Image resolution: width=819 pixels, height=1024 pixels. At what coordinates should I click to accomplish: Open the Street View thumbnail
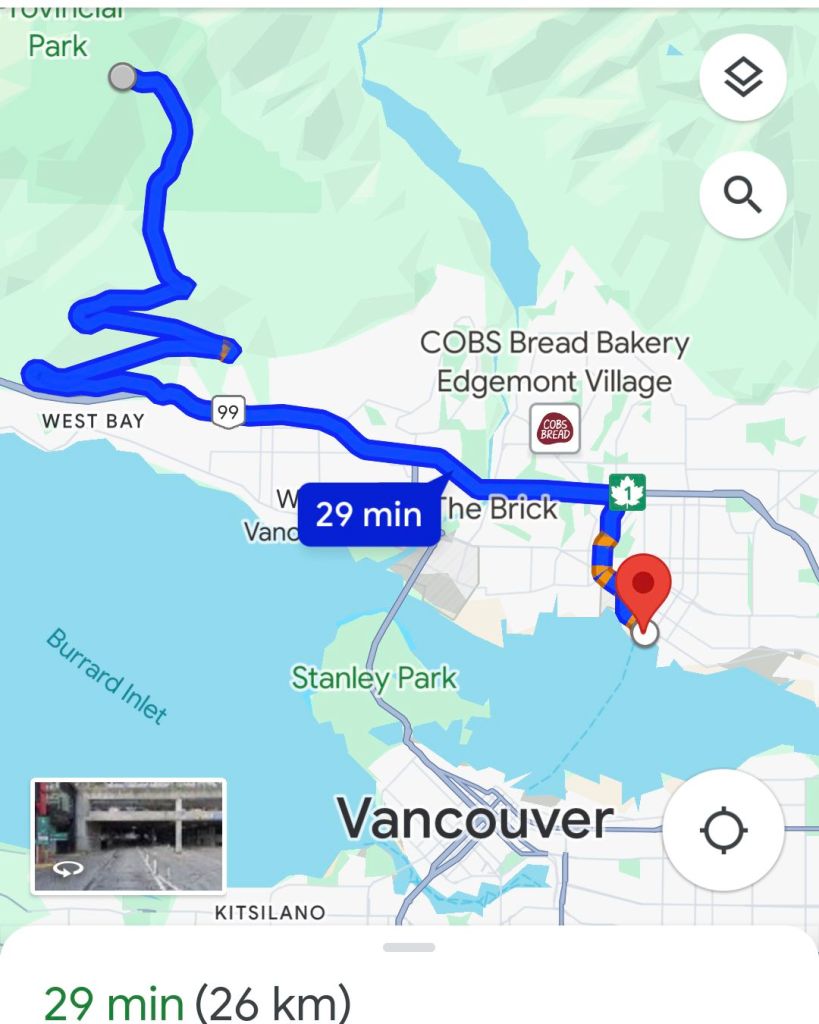129,836
